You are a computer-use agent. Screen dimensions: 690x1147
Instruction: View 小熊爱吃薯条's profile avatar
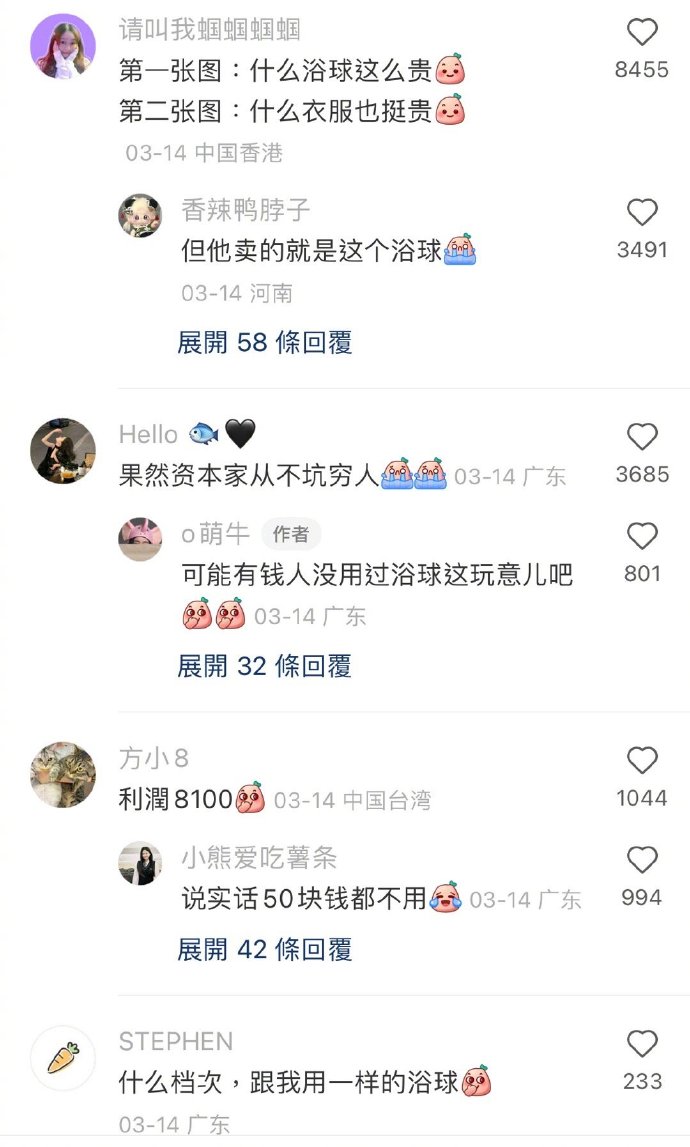click(140, 863)
